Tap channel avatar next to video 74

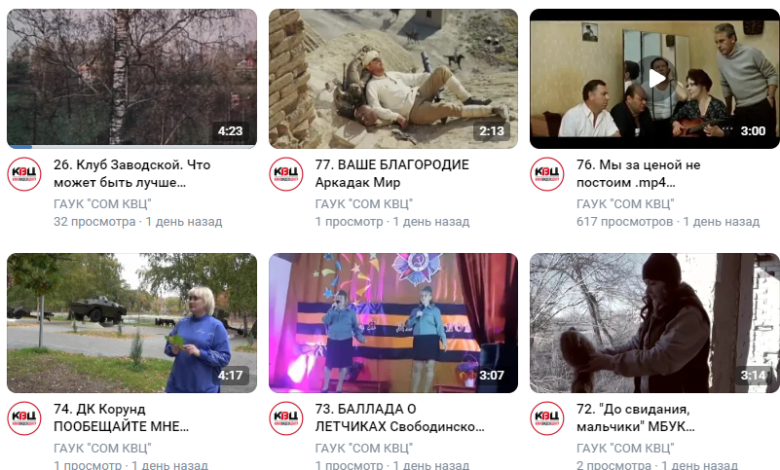pos(24,418)
